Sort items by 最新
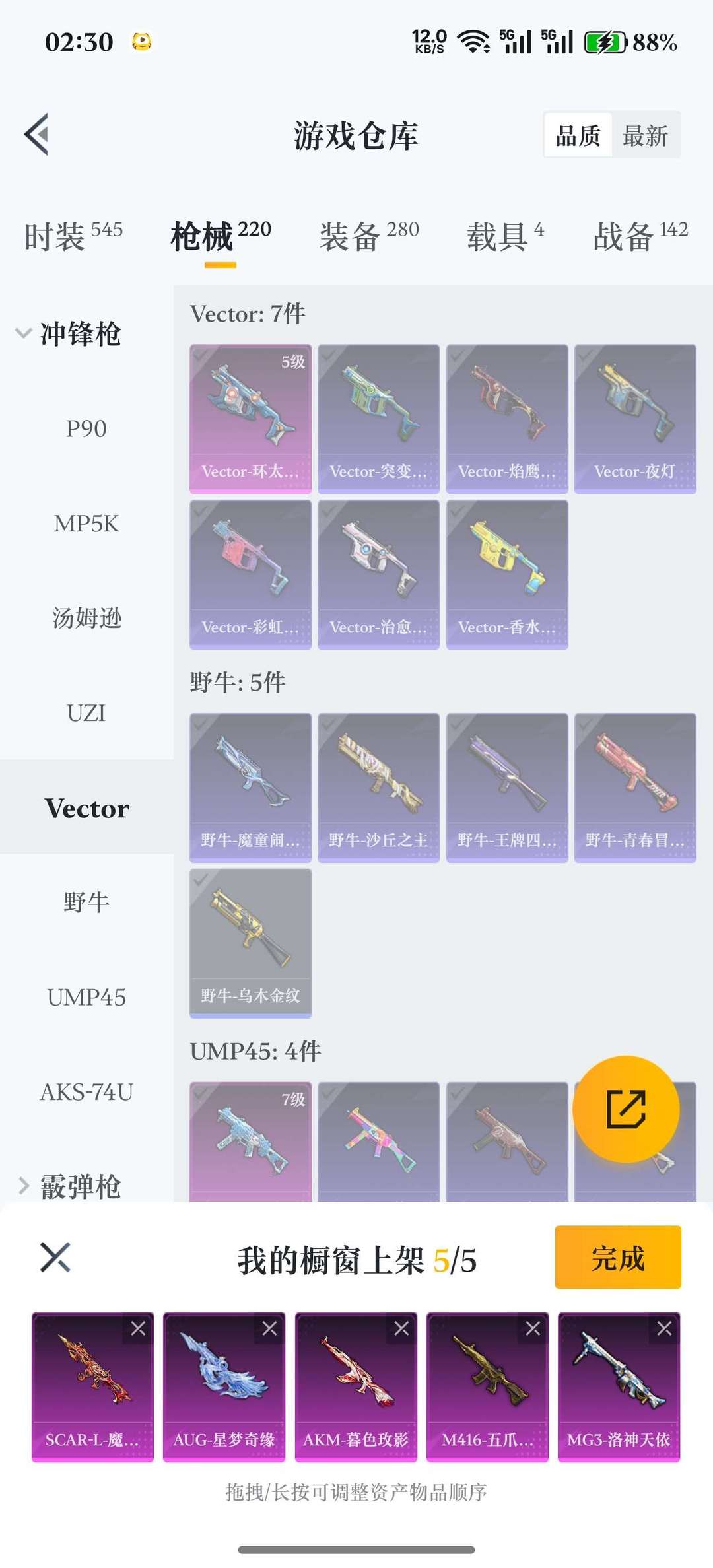The height and width of the screenshot is (1568, 713). 645,136
